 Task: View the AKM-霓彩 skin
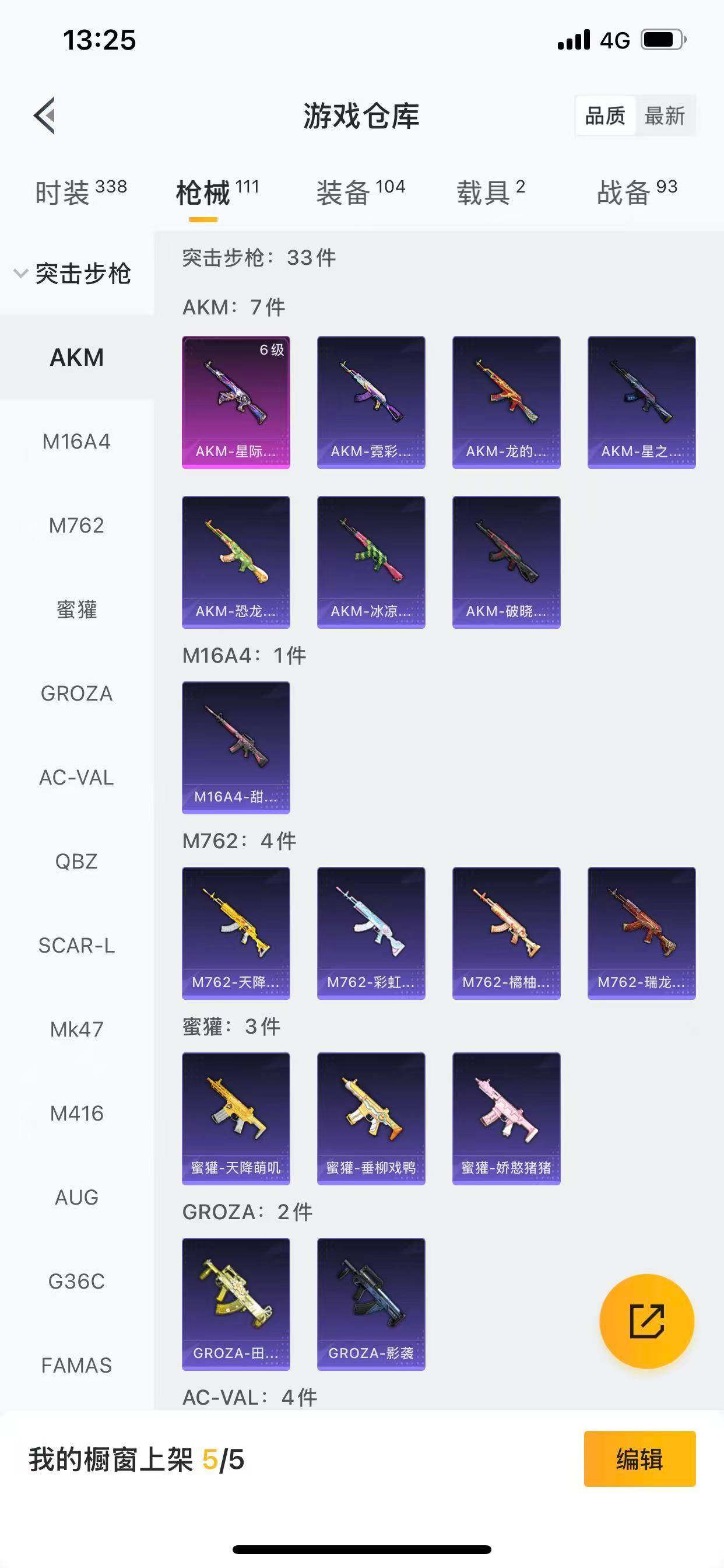[x=371, y=402]
